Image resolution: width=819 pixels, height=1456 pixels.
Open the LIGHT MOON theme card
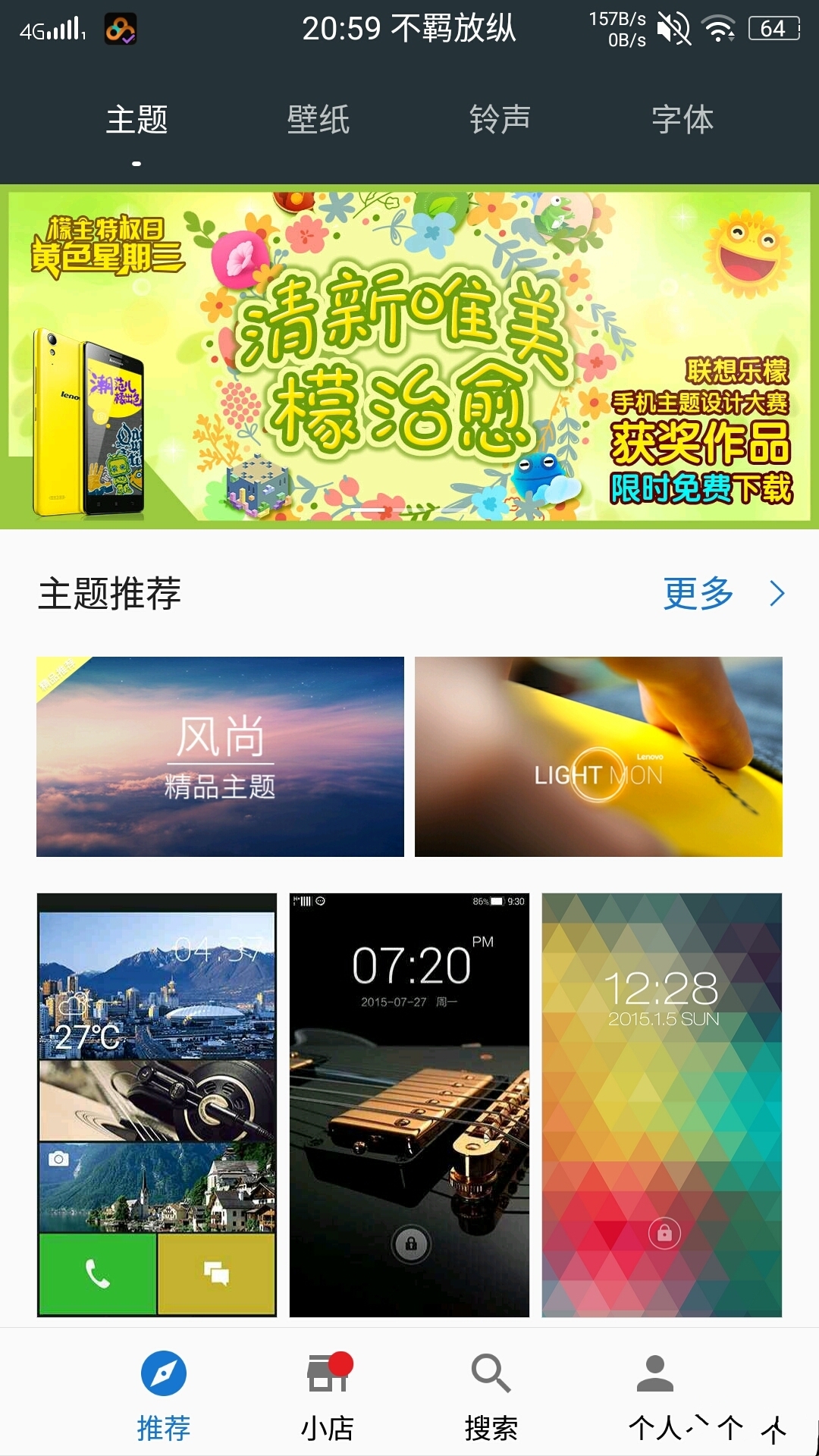(x=598, y=756)
